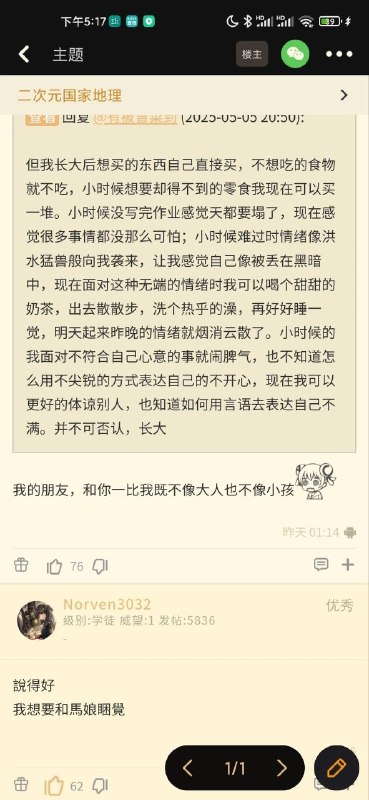
Task: Filter posts with the 楼主 button
Action: click(252, 54)
